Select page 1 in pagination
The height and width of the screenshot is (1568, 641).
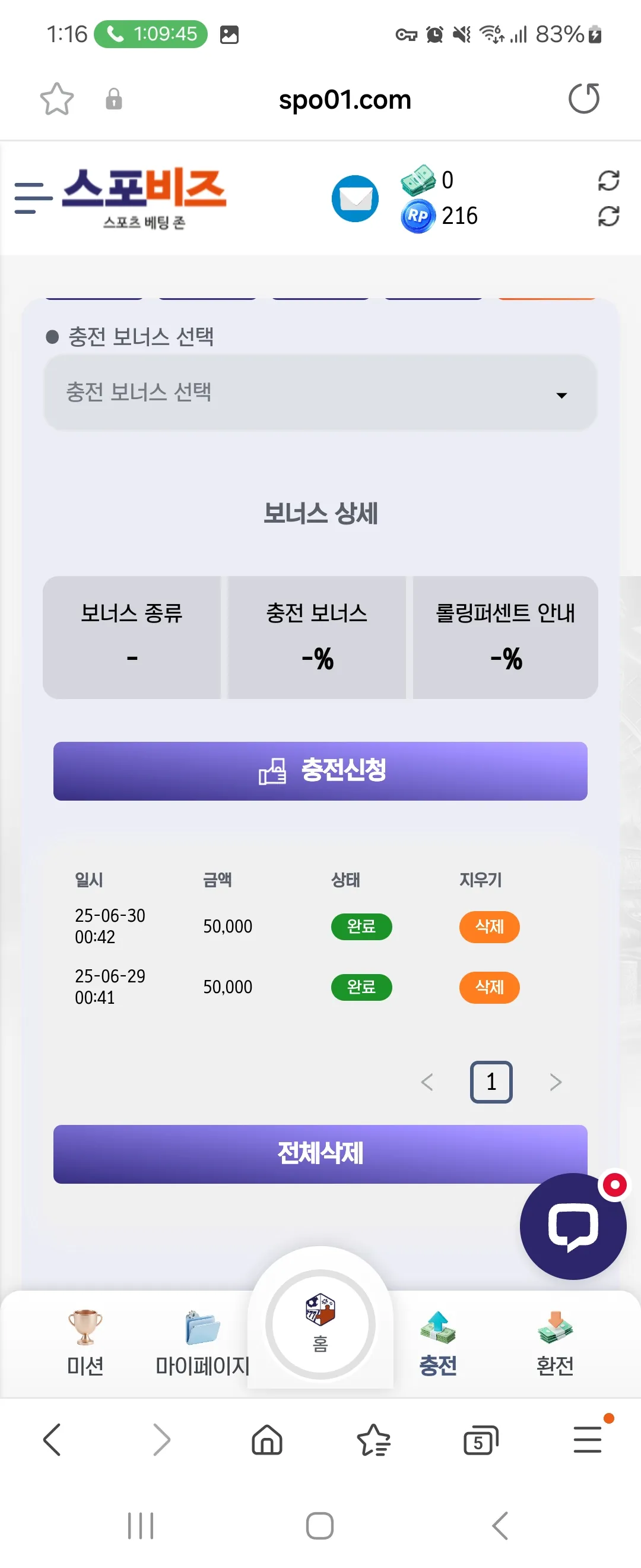point(491,1082)
